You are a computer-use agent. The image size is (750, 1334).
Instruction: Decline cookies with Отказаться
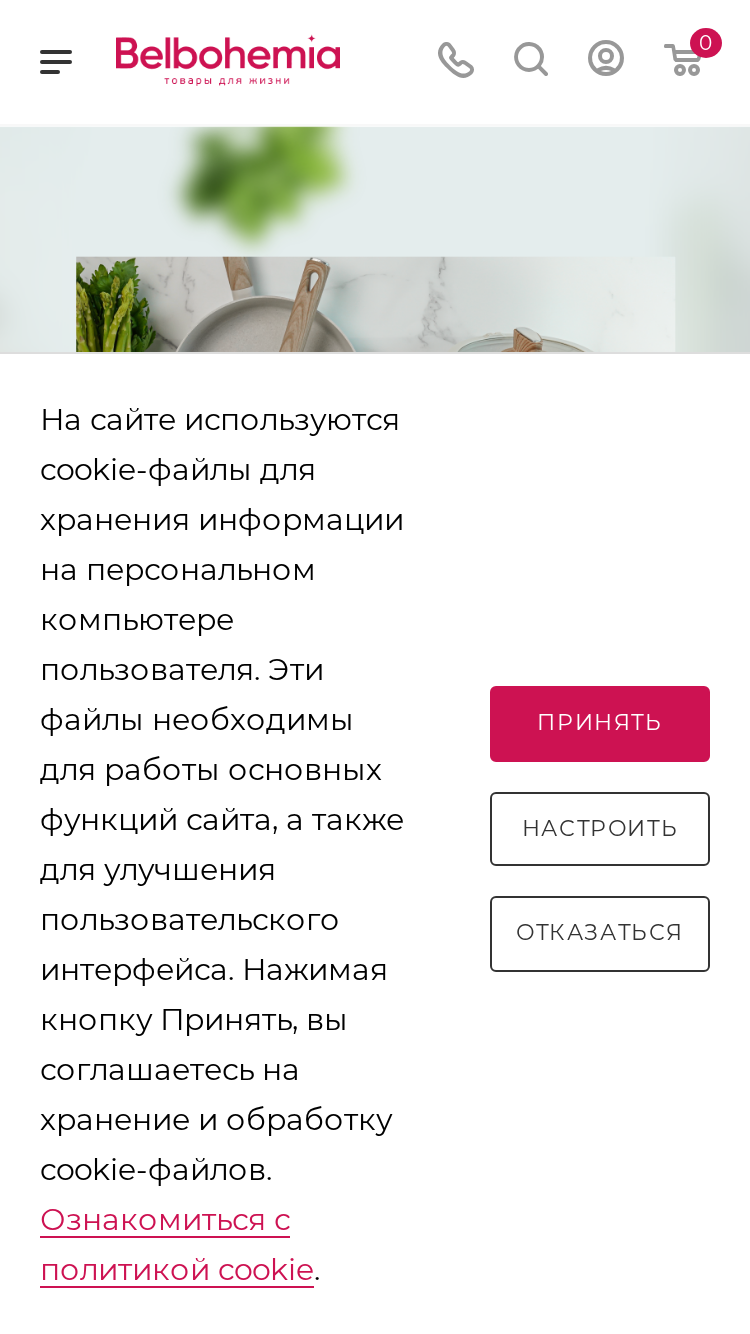pos(600,934)
